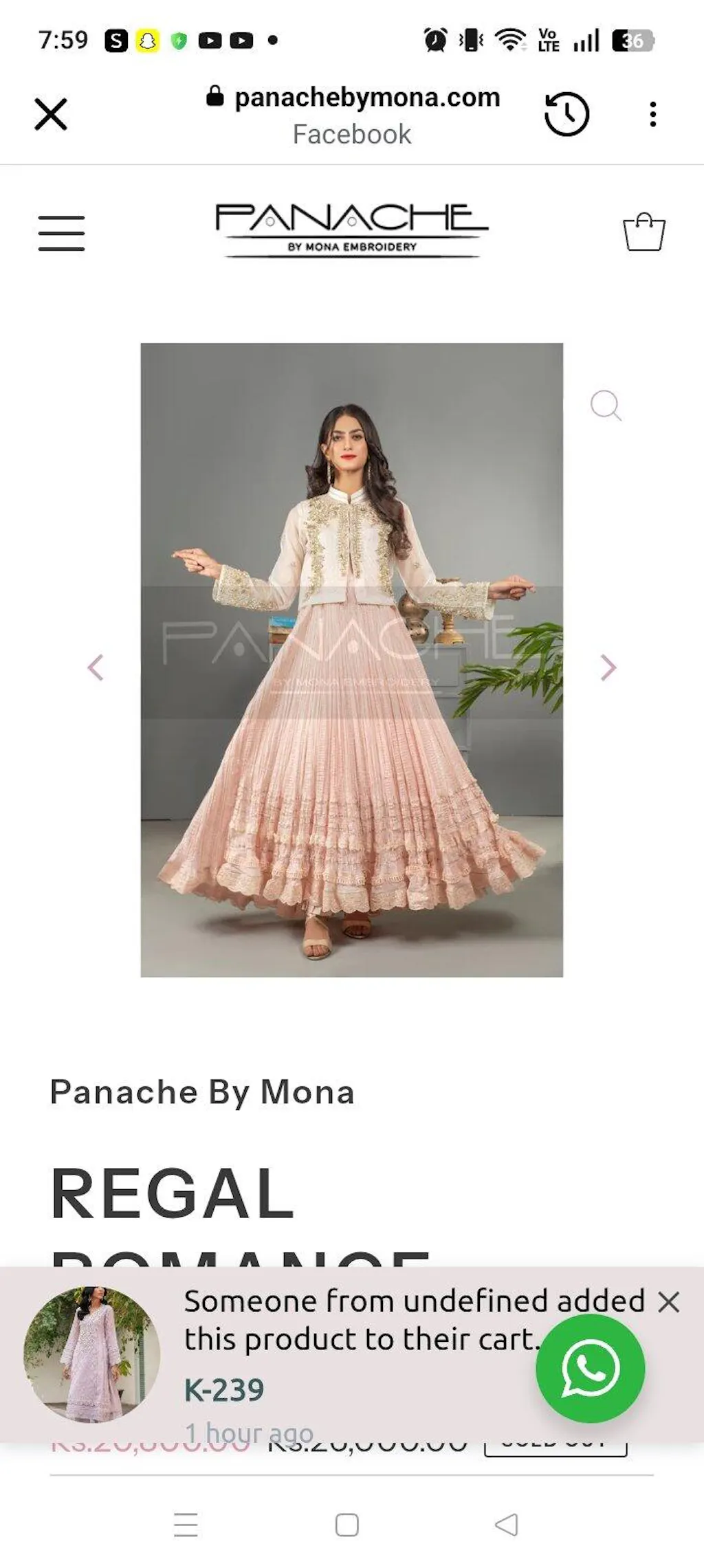Open the browser history clock icon
Viewport: 704px width, 1568px height.
pyautogui.click(x=566, y=114)
